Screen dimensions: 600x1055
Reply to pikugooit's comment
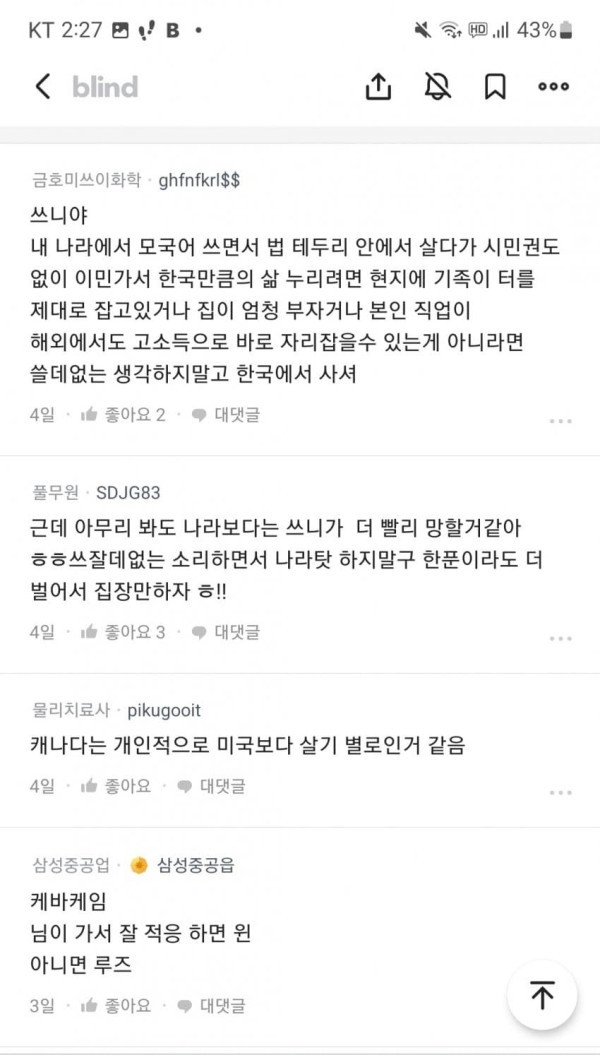click(x=211, y=786)
